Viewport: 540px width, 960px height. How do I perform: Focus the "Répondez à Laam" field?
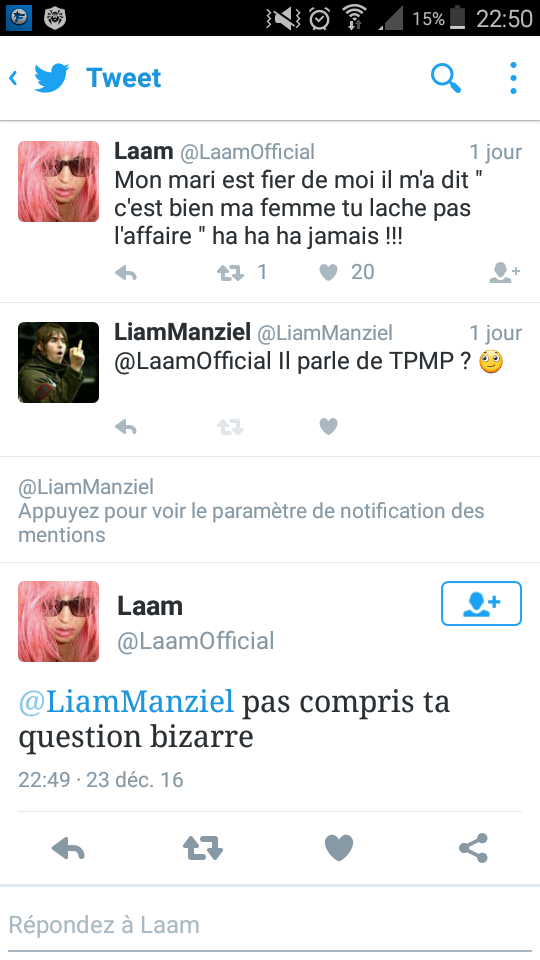coord(270,924)
